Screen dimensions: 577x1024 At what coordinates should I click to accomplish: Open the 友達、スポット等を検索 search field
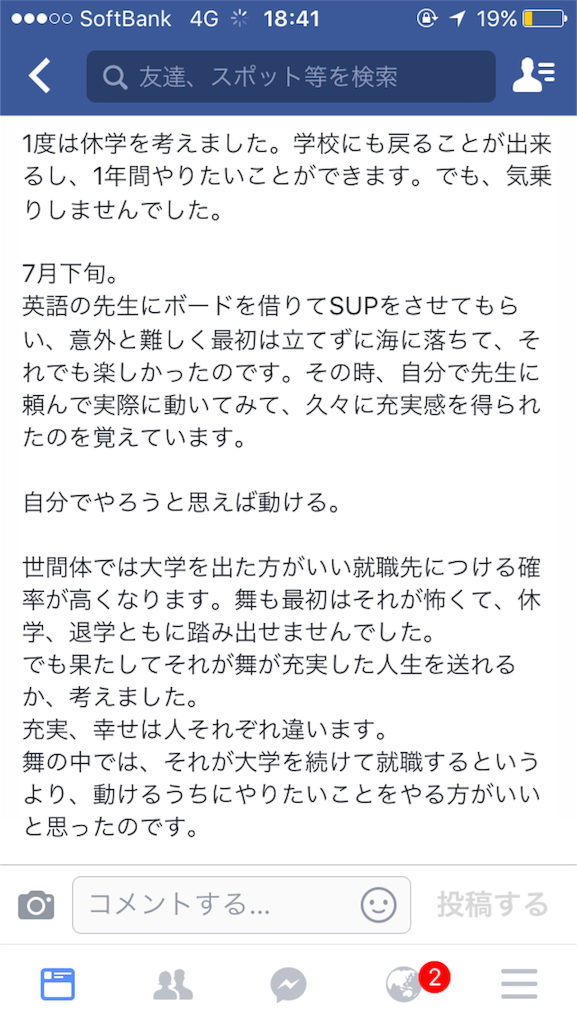click(291, 76)
